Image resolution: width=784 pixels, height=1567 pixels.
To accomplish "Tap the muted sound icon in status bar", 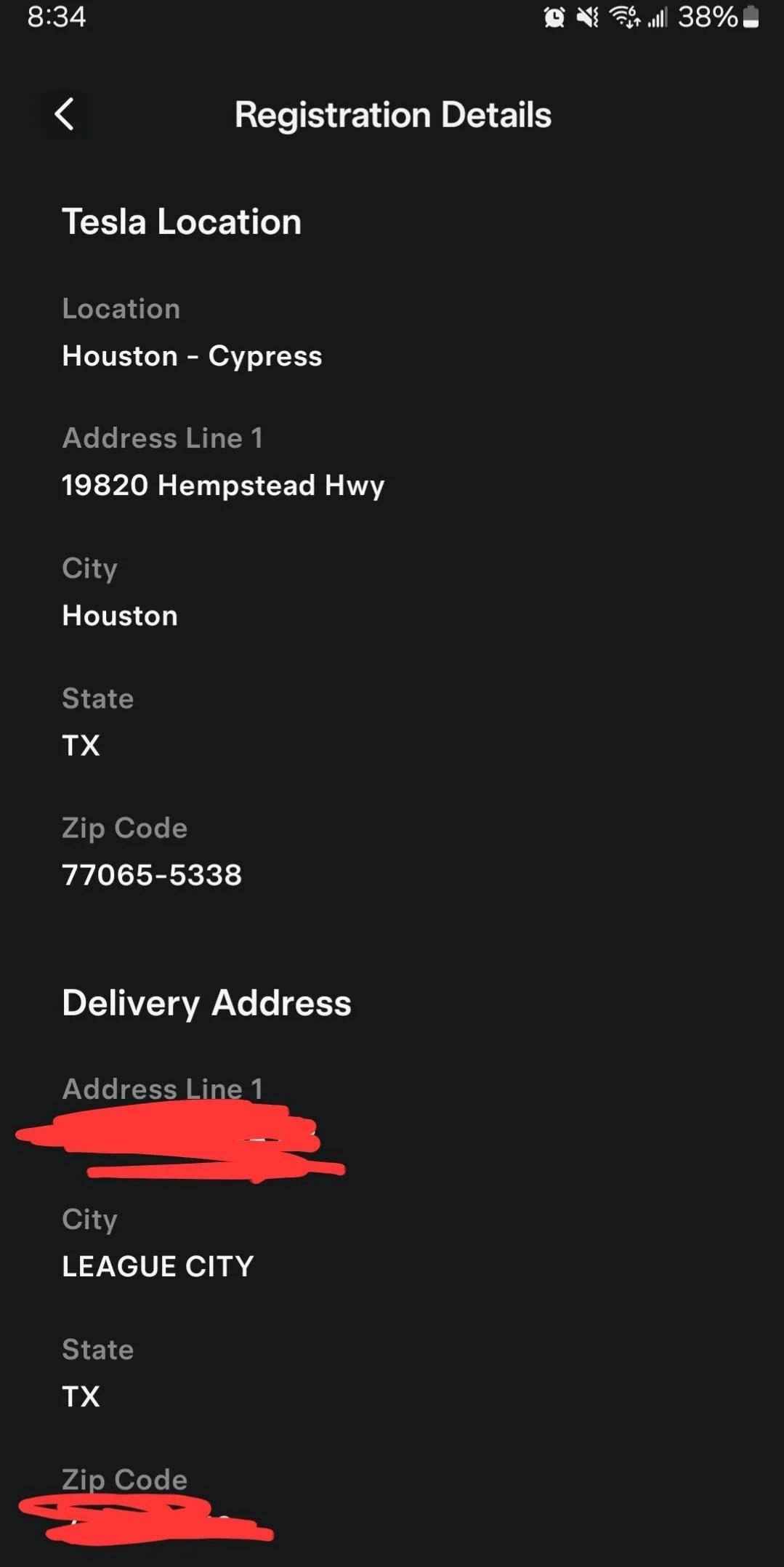I will coord(586,18).
